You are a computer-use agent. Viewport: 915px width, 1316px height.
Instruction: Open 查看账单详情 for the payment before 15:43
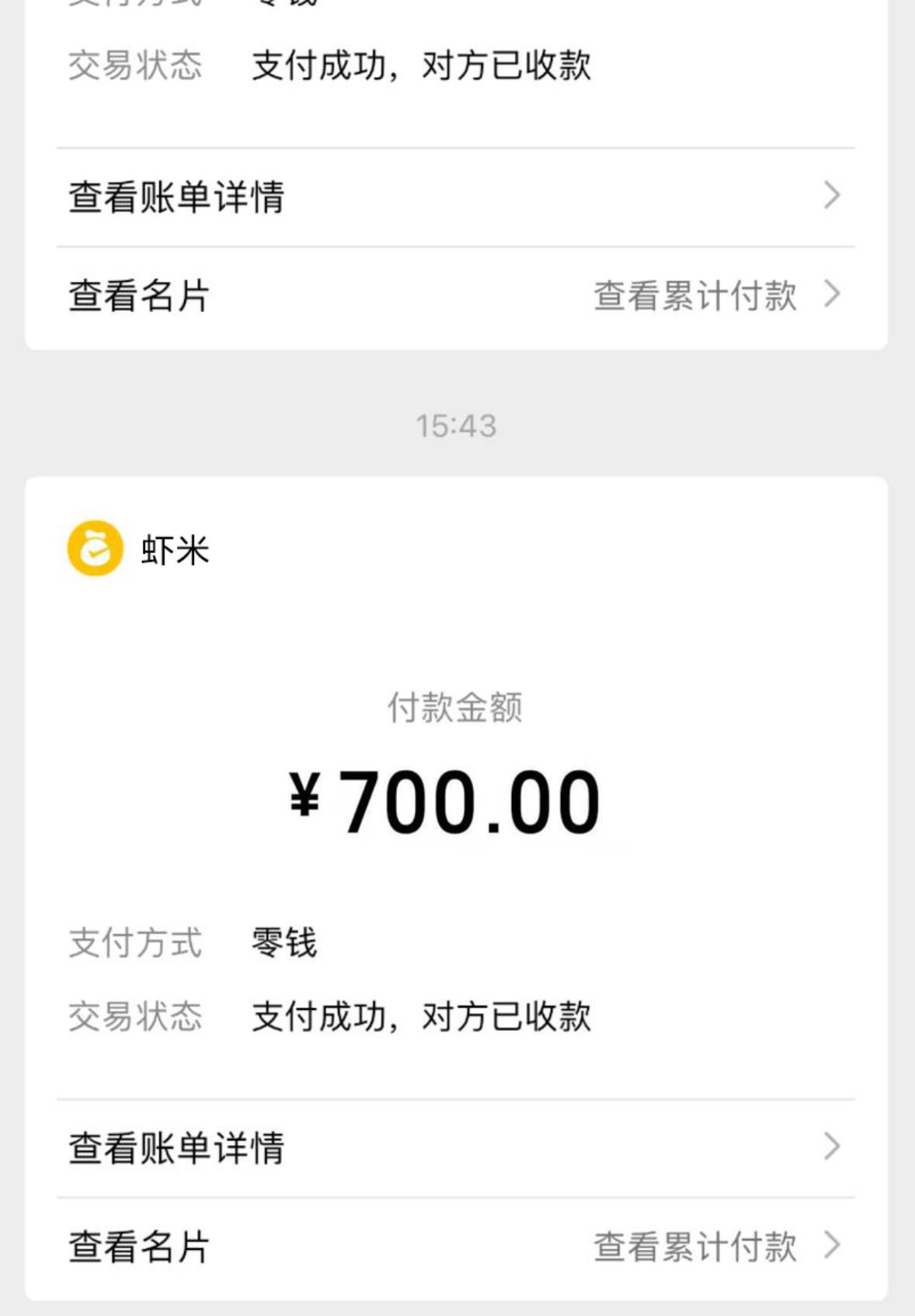point(177,197)
